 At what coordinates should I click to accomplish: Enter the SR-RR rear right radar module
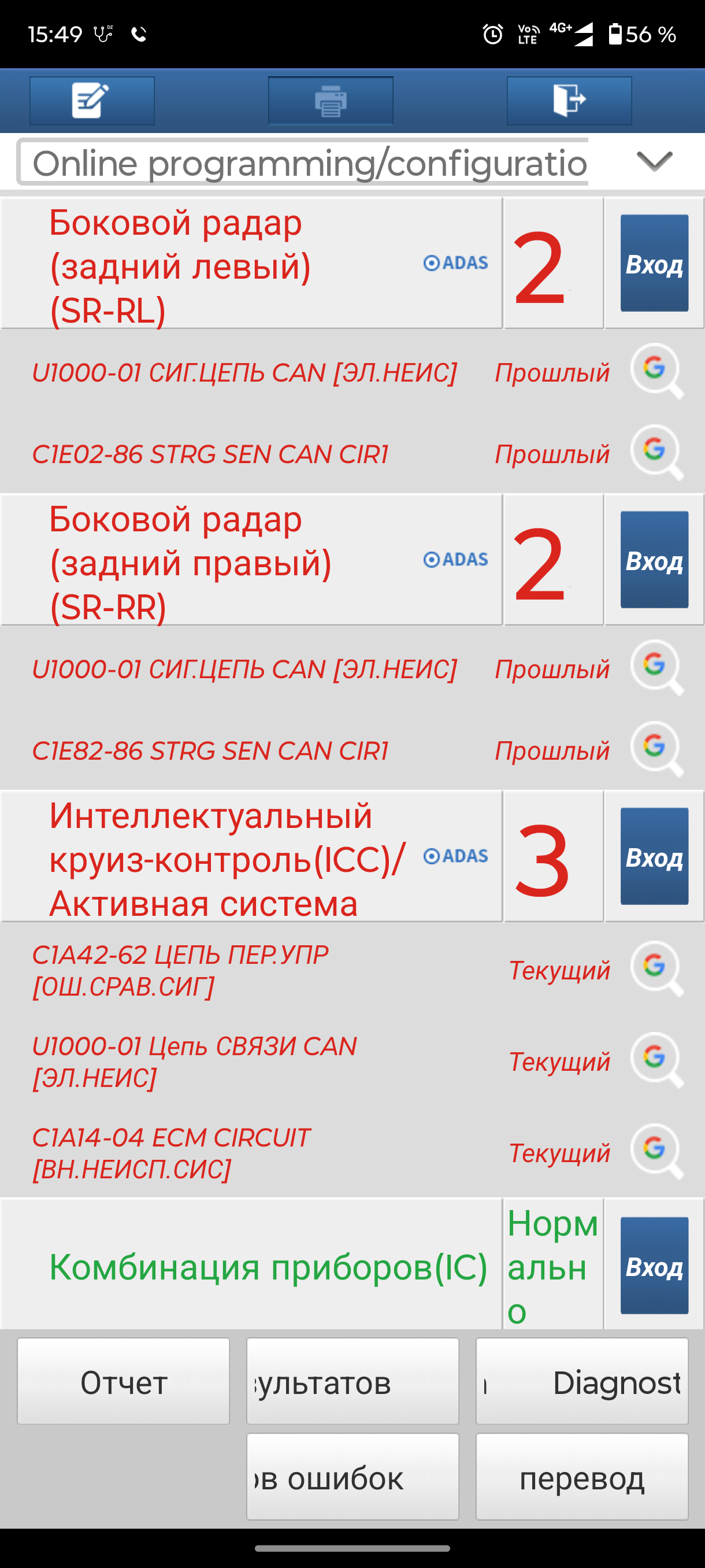[654, 560]
